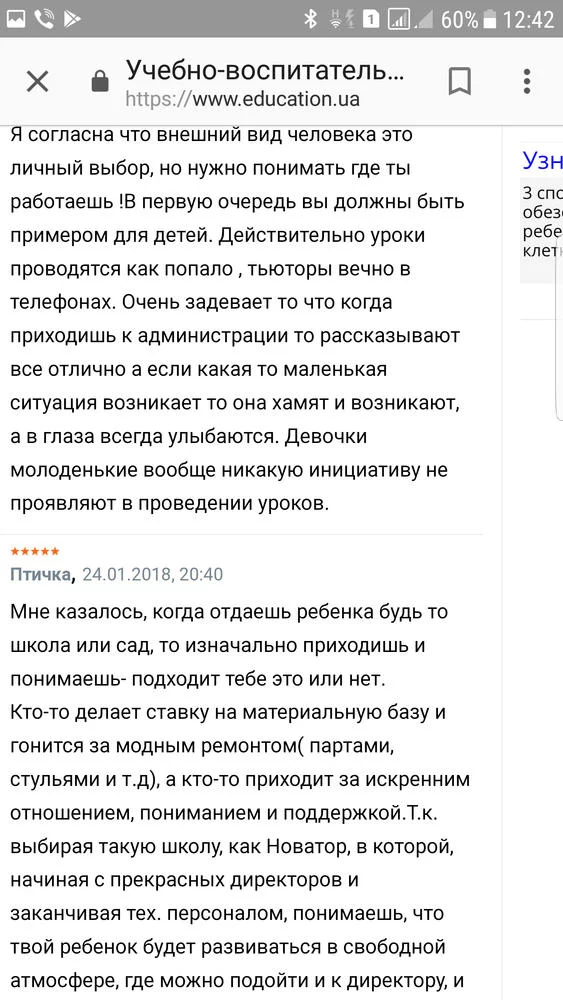Close the browser tab with X

[x=38, y=82]
